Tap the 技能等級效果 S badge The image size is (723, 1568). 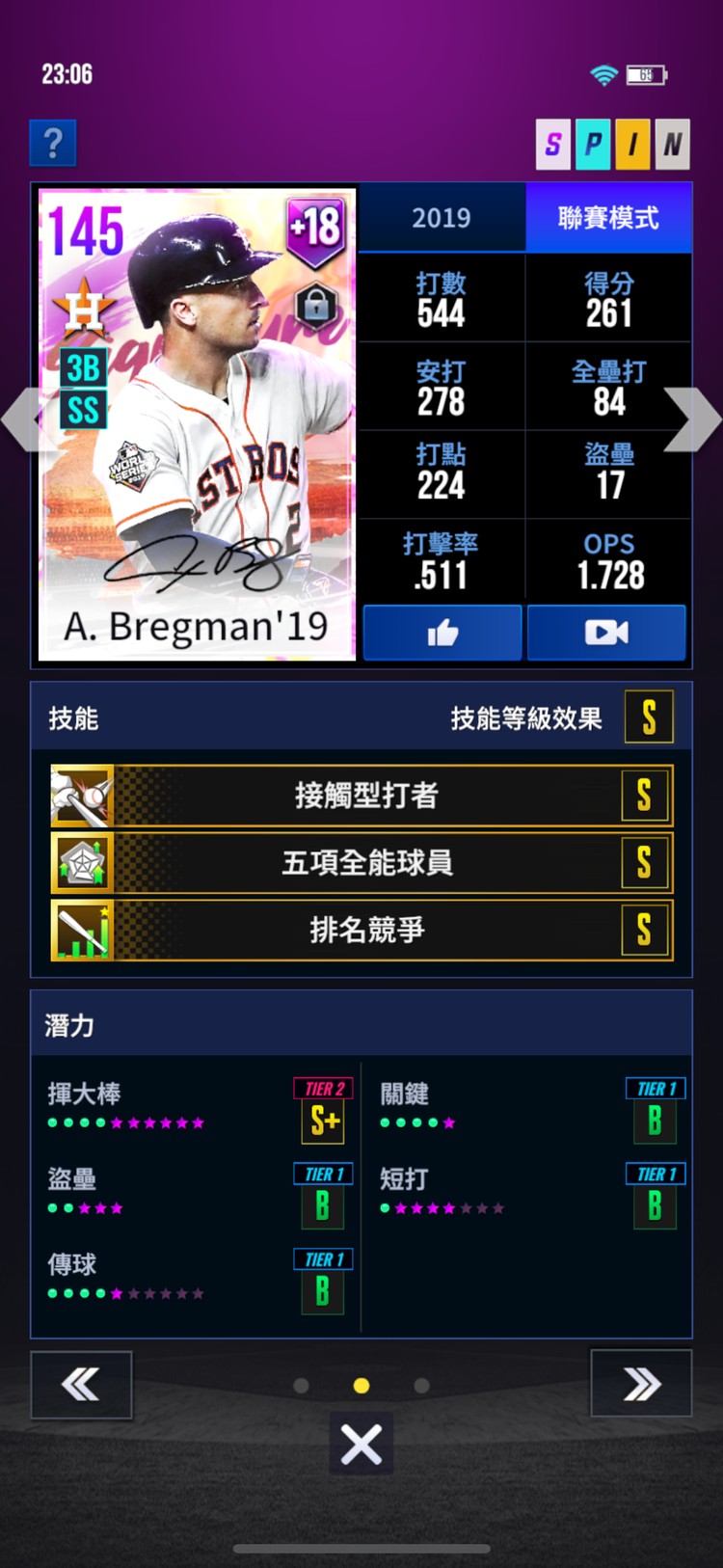click(649, 717)
